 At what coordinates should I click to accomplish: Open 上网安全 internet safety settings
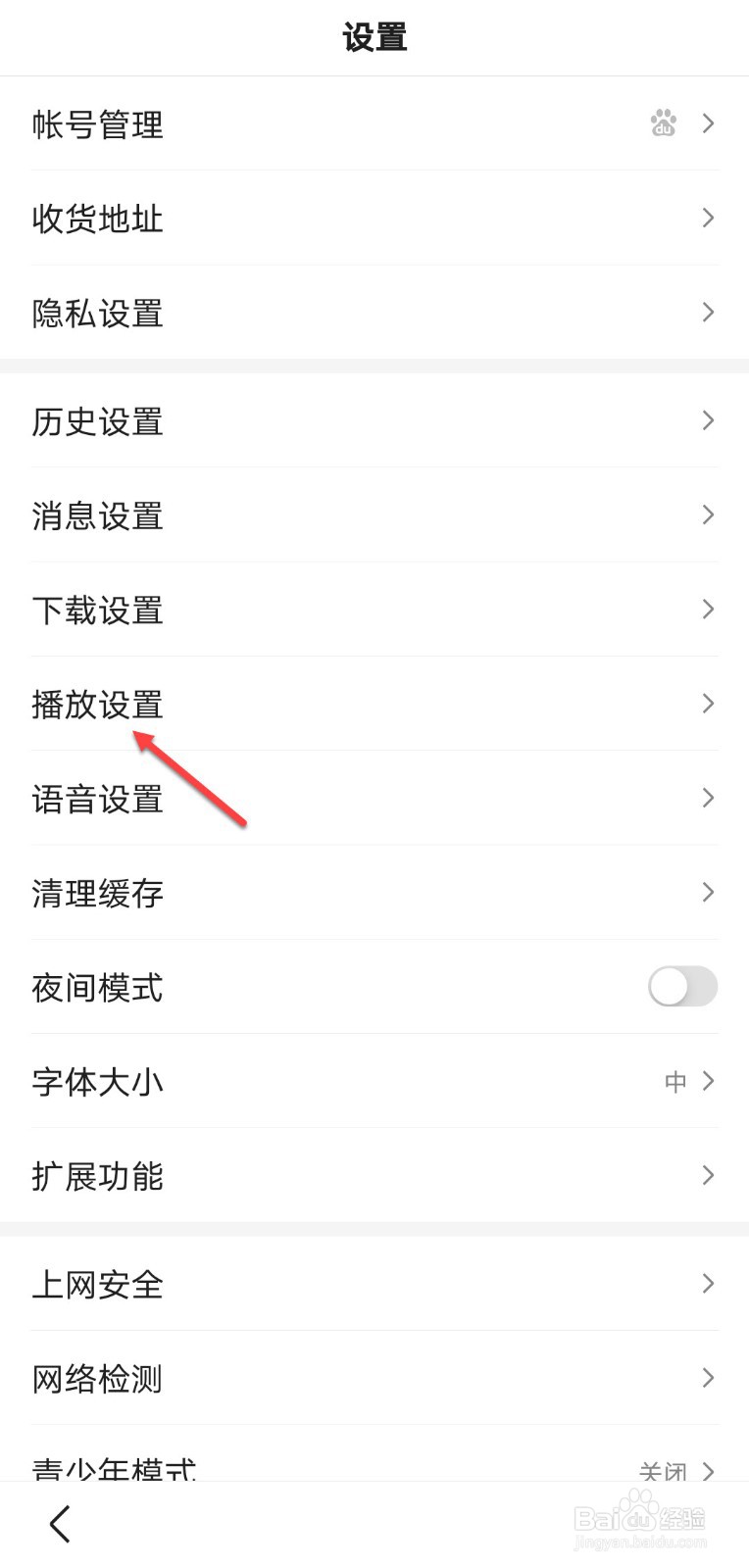[97, 1285]
